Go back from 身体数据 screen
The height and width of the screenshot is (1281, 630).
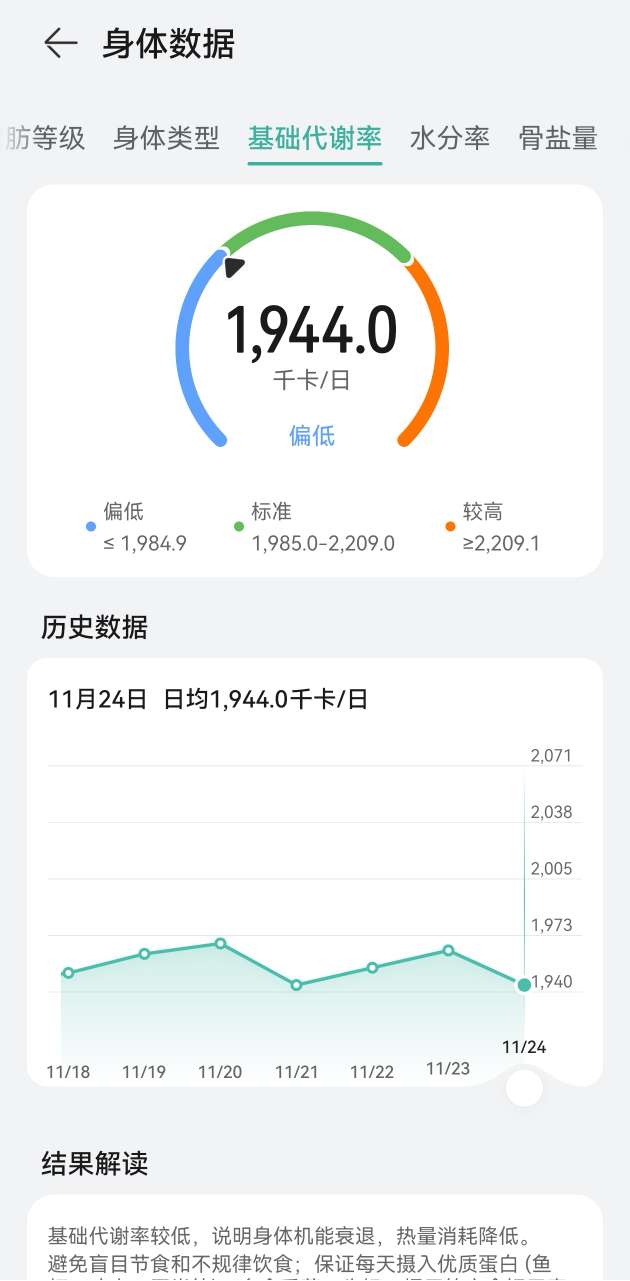click(x=60, y=44)
